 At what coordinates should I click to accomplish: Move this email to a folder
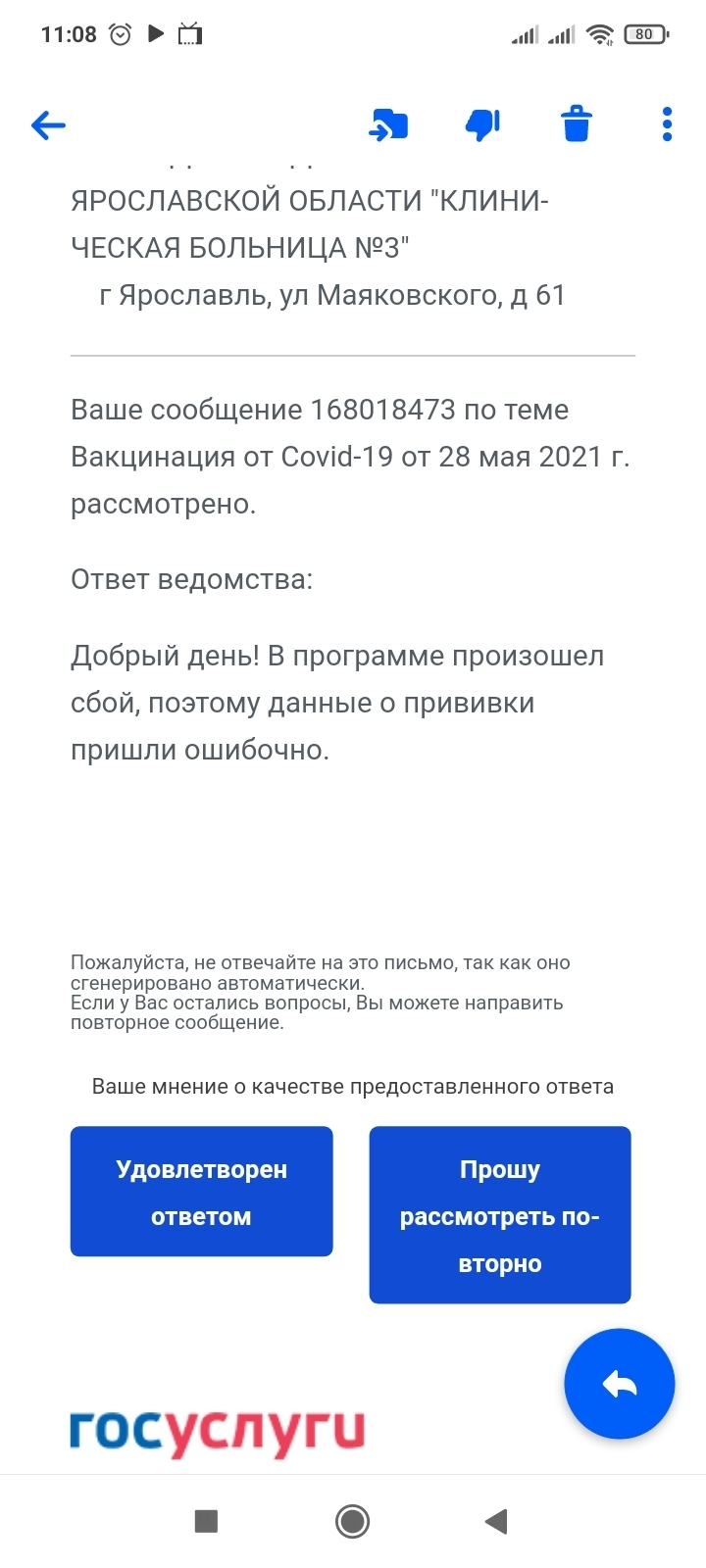pyautogui.click(x=388, y=124)
